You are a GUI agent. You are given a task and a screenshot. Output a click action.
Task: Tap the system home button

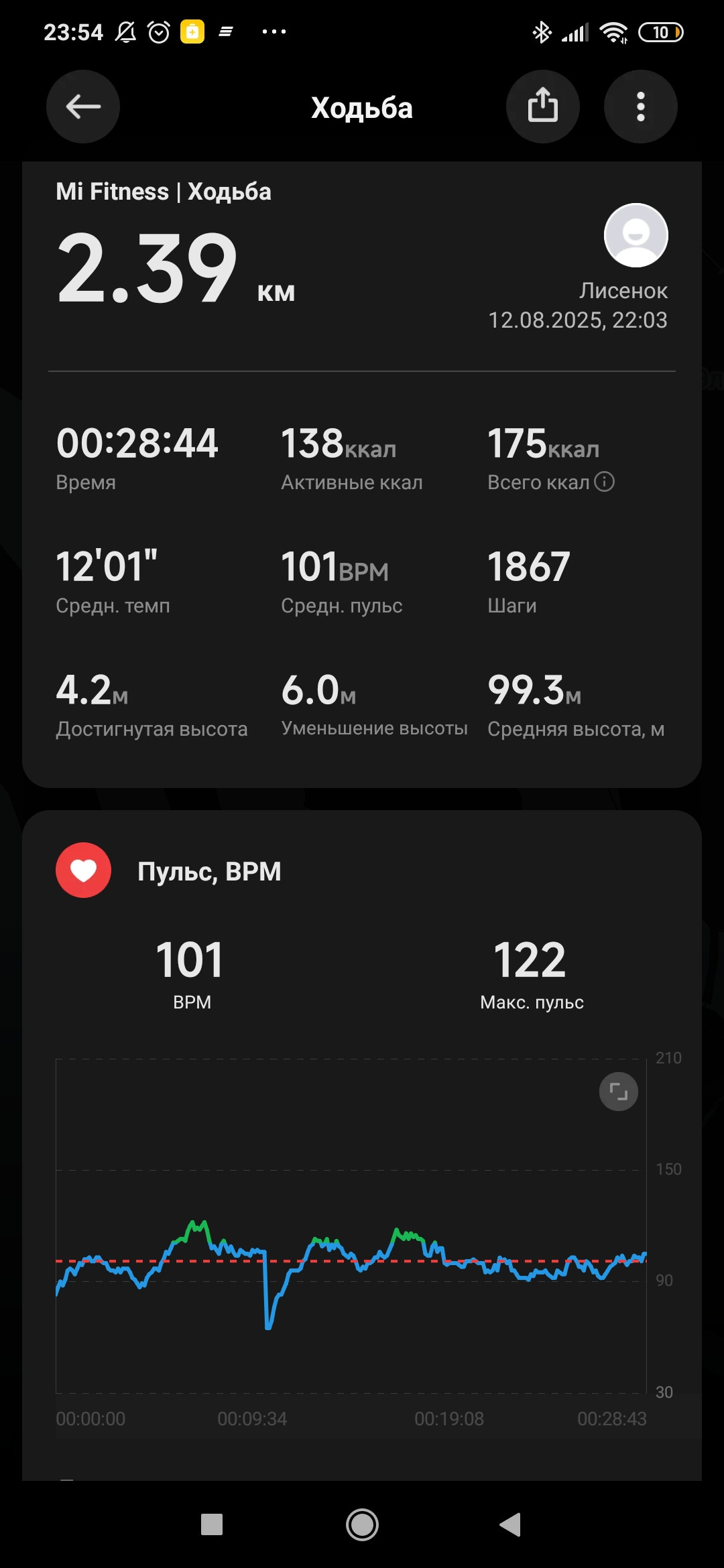pyautogui.click(x=362, y=1525)
